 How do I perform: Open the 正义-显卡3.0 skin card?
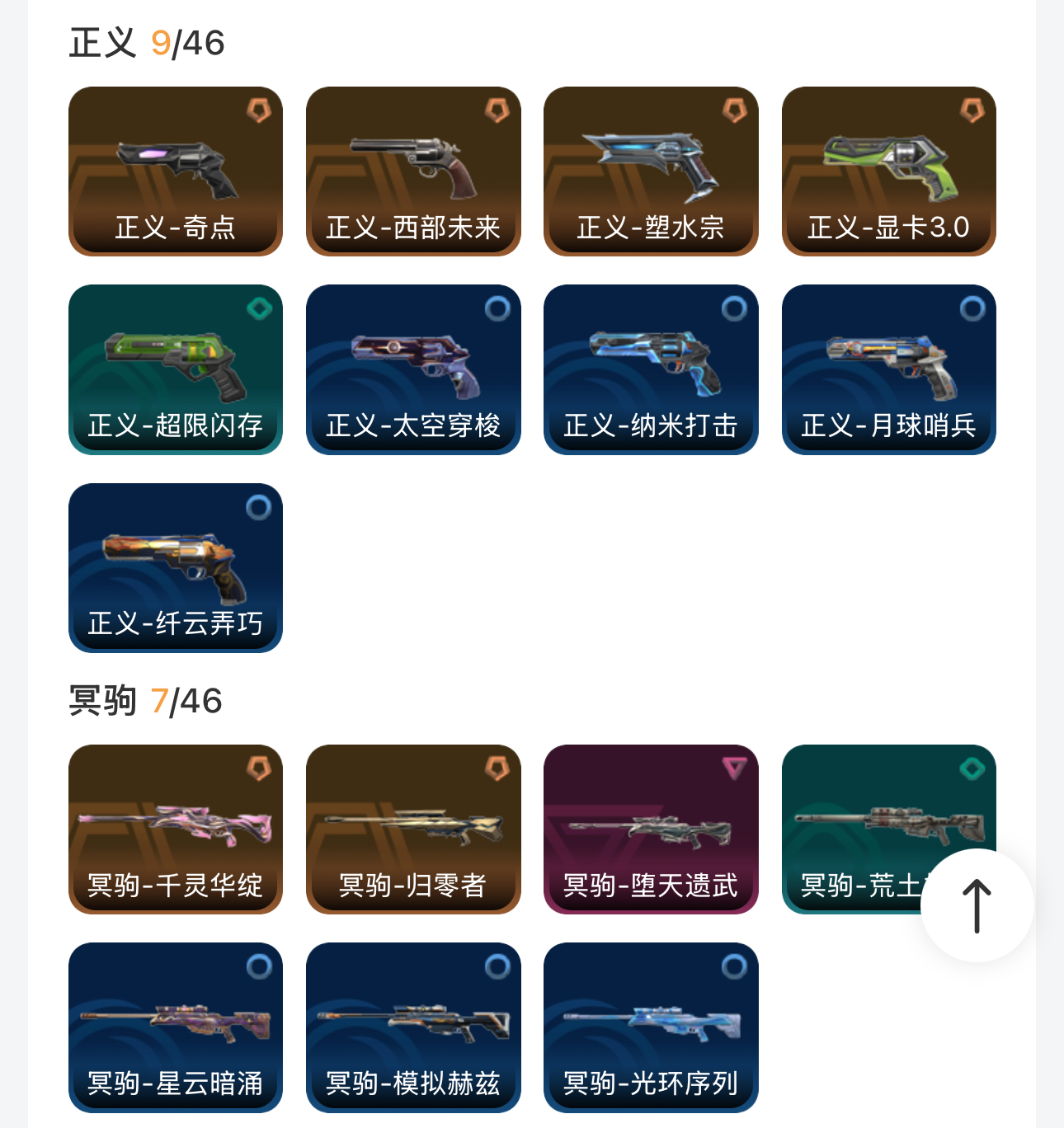[888, 172]
